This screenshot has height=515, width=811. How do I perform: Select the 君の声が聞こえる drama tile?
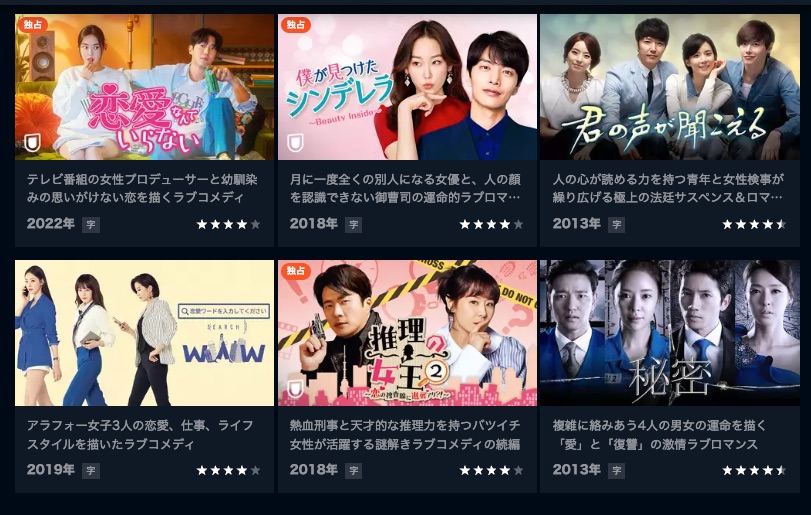[x=669, y=88]
